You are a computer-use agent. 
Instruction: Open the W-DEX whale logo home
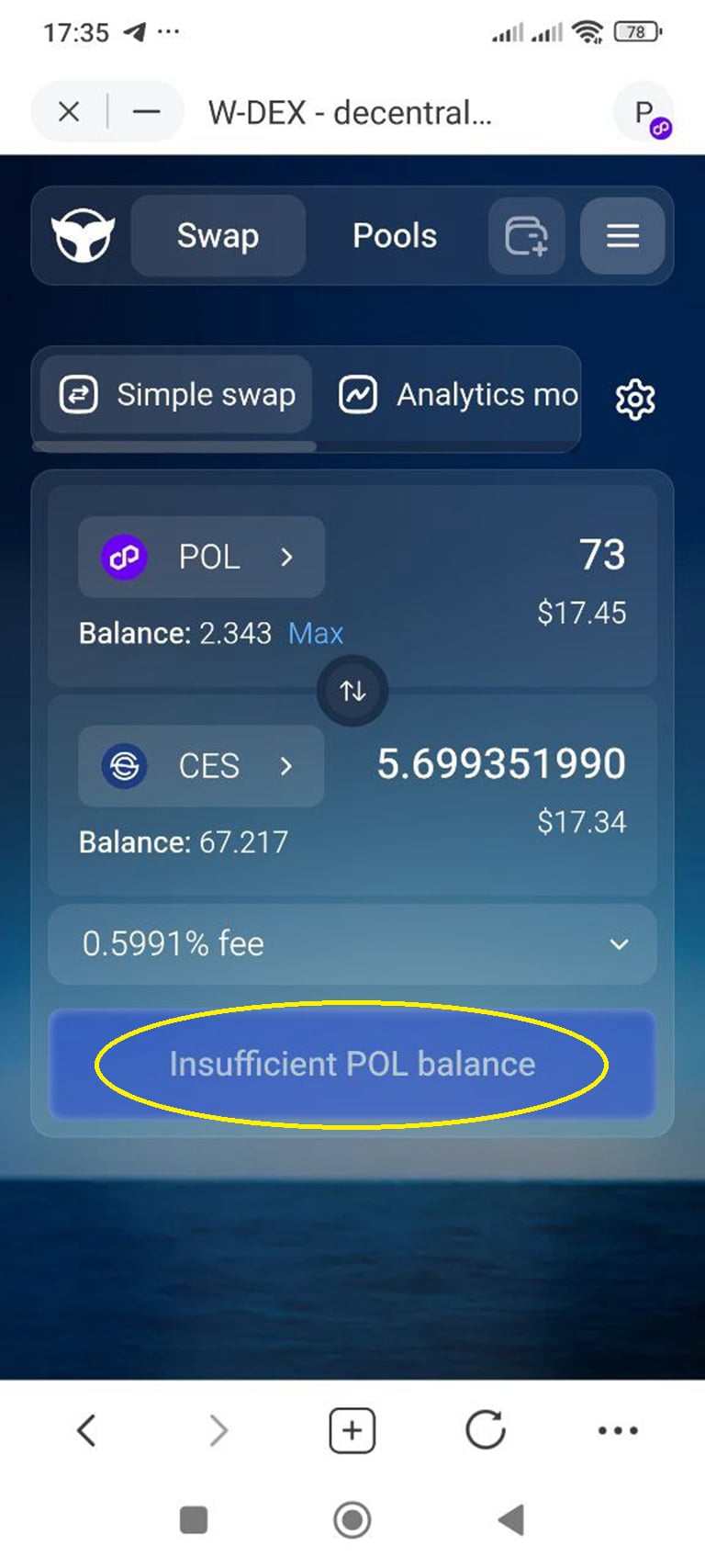[83, 236]
